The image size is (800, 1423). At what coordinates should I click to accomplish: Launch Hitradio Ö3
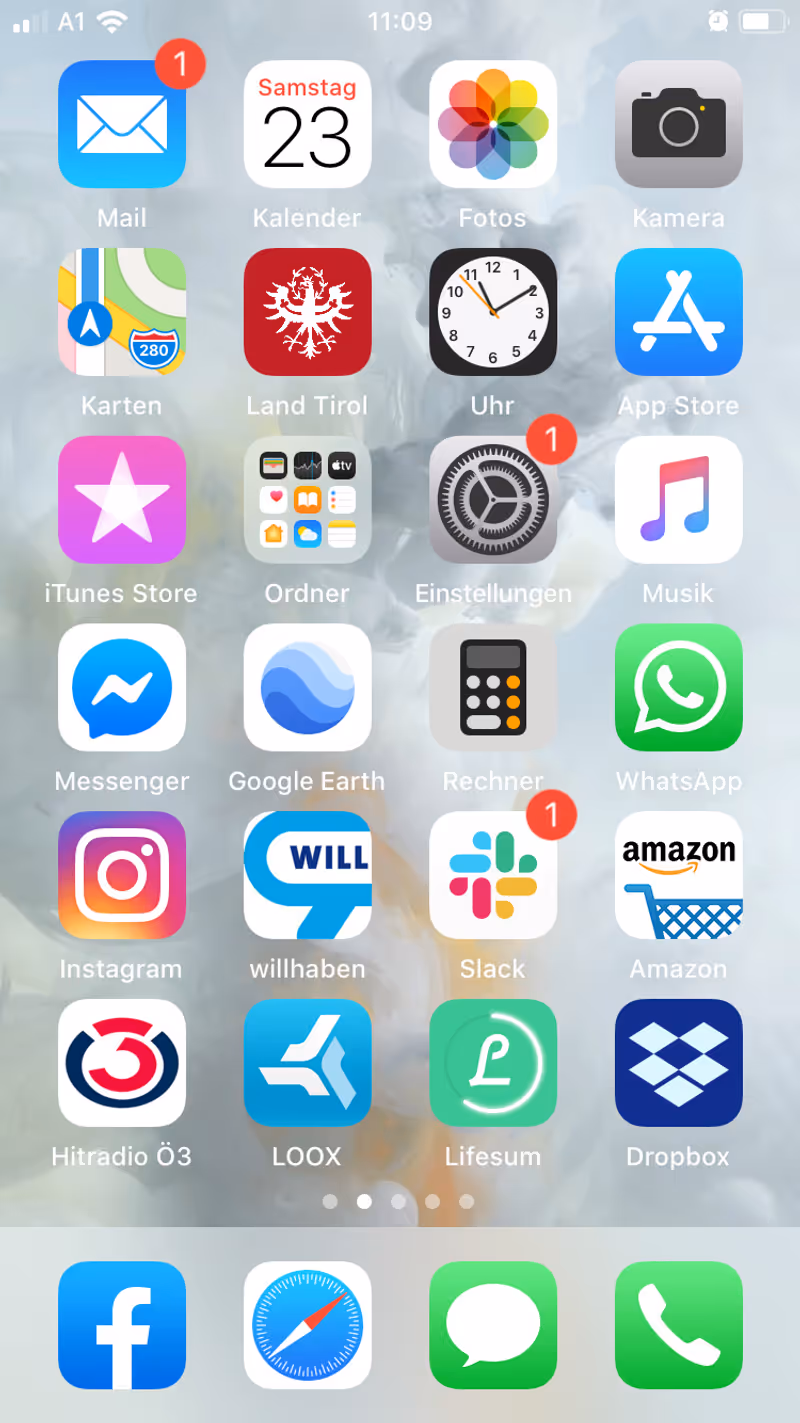[x=122, y=1063]
